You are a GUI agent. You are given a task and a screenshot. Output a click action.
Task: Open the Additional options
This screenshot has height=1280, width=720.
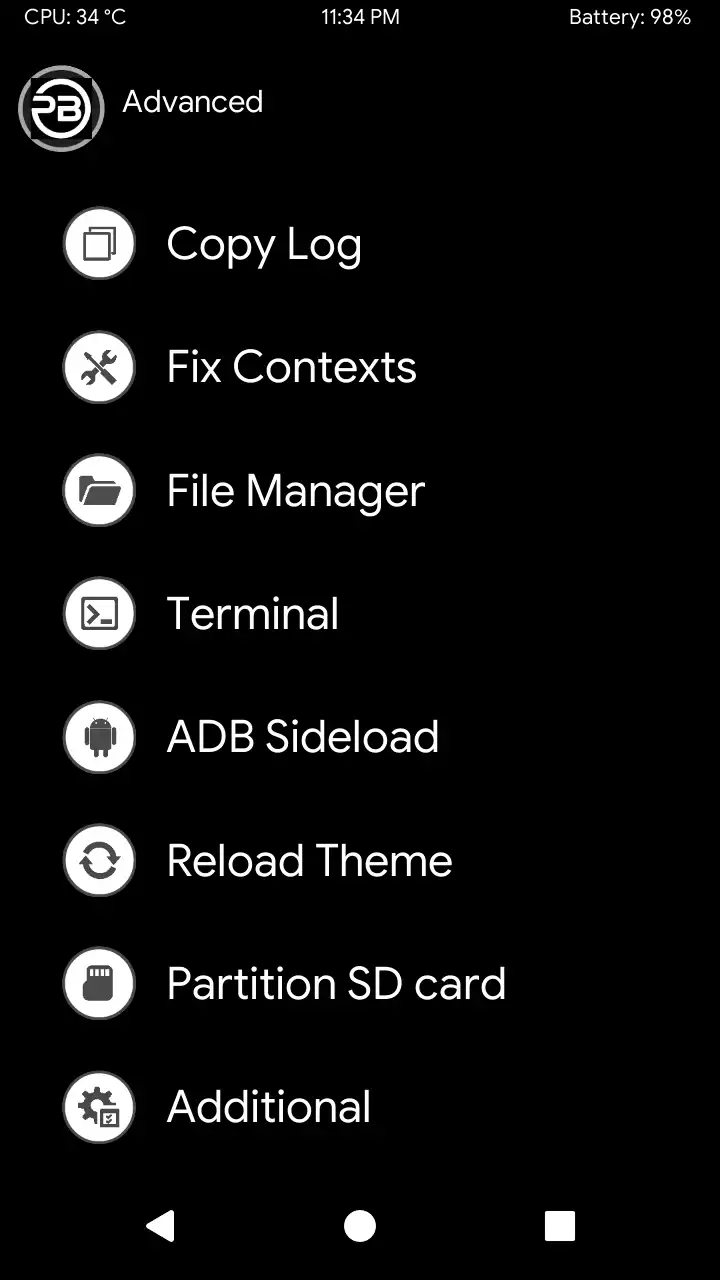point(268,1107)
